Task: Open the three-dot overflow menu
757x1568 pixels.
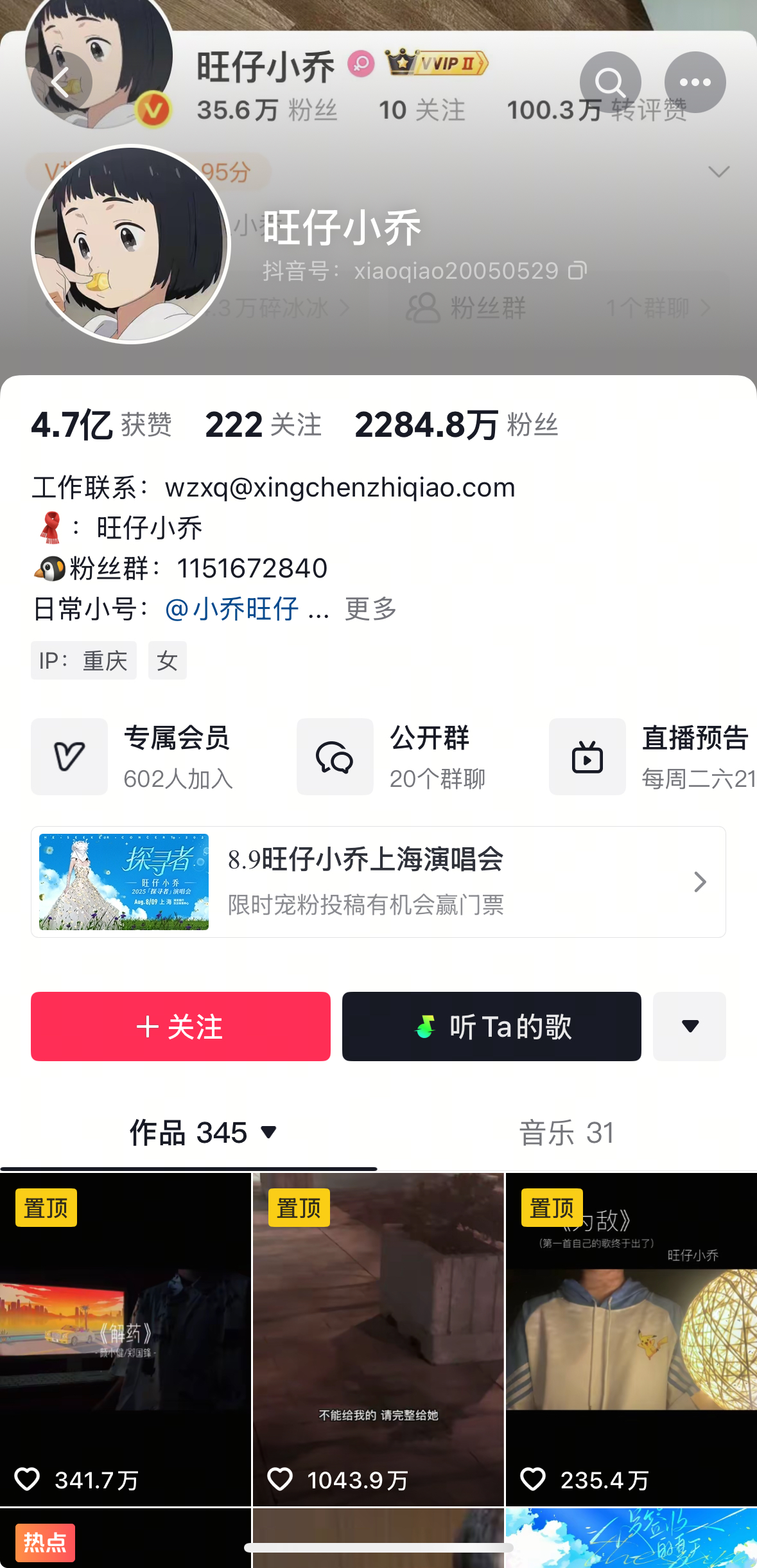Action: (x=695, y=82)
